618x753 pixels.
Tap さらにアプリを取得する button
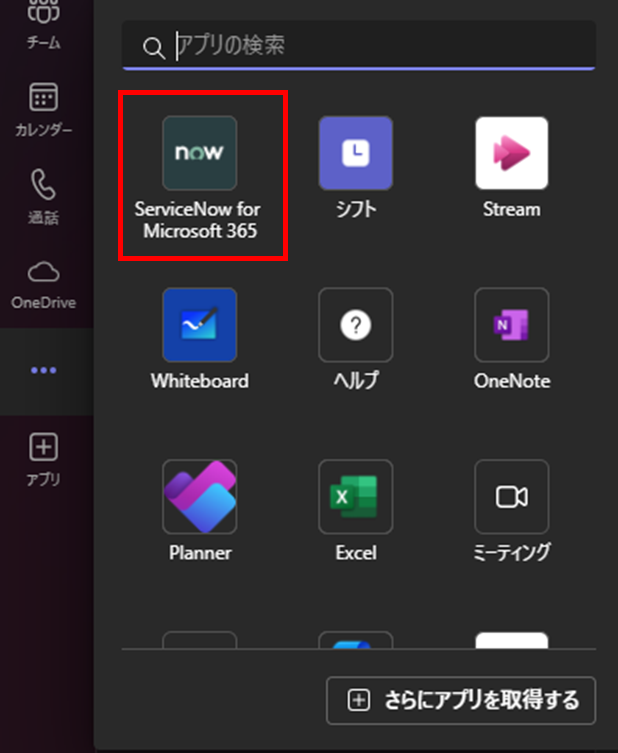(461, 701)
